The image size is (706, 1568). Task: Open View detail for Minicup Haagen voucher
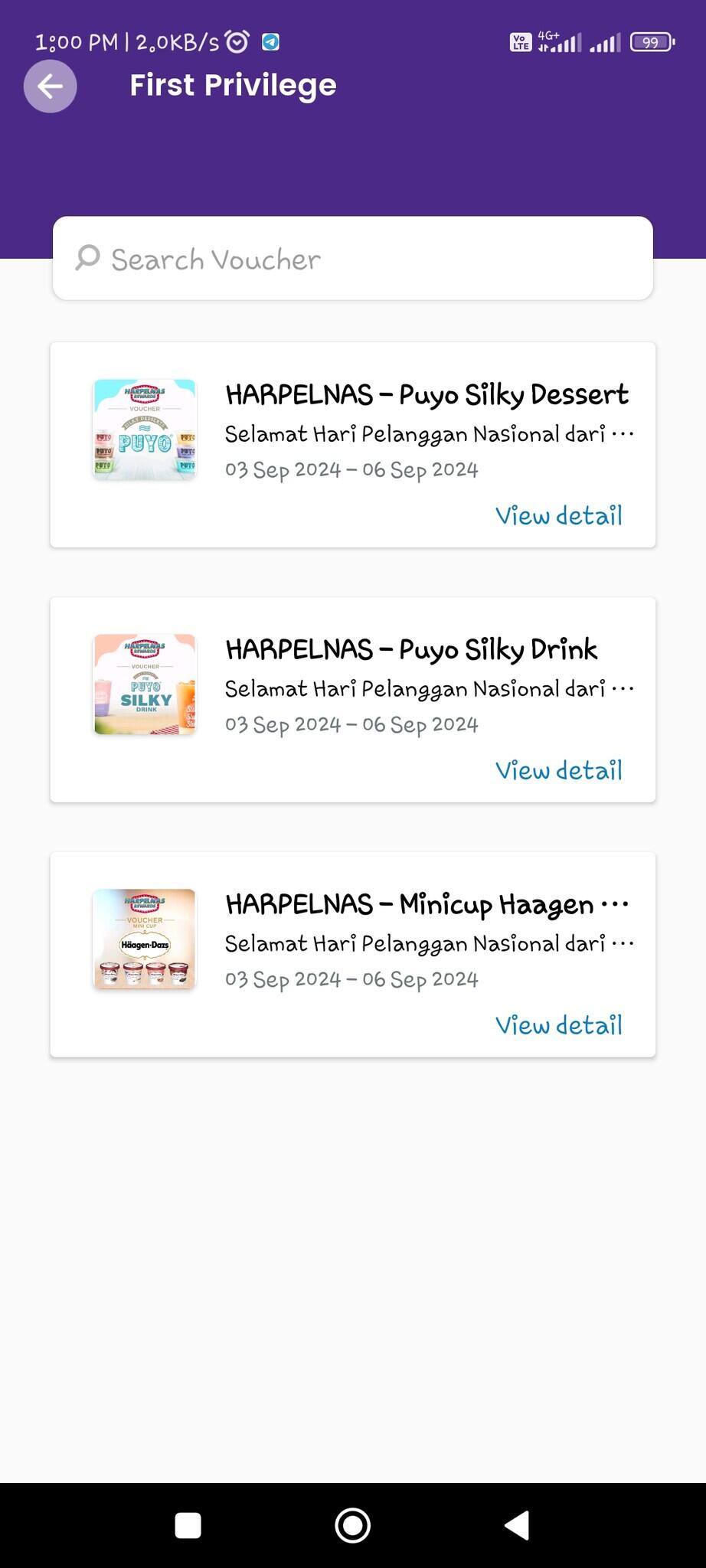(x=560, y=1024)
